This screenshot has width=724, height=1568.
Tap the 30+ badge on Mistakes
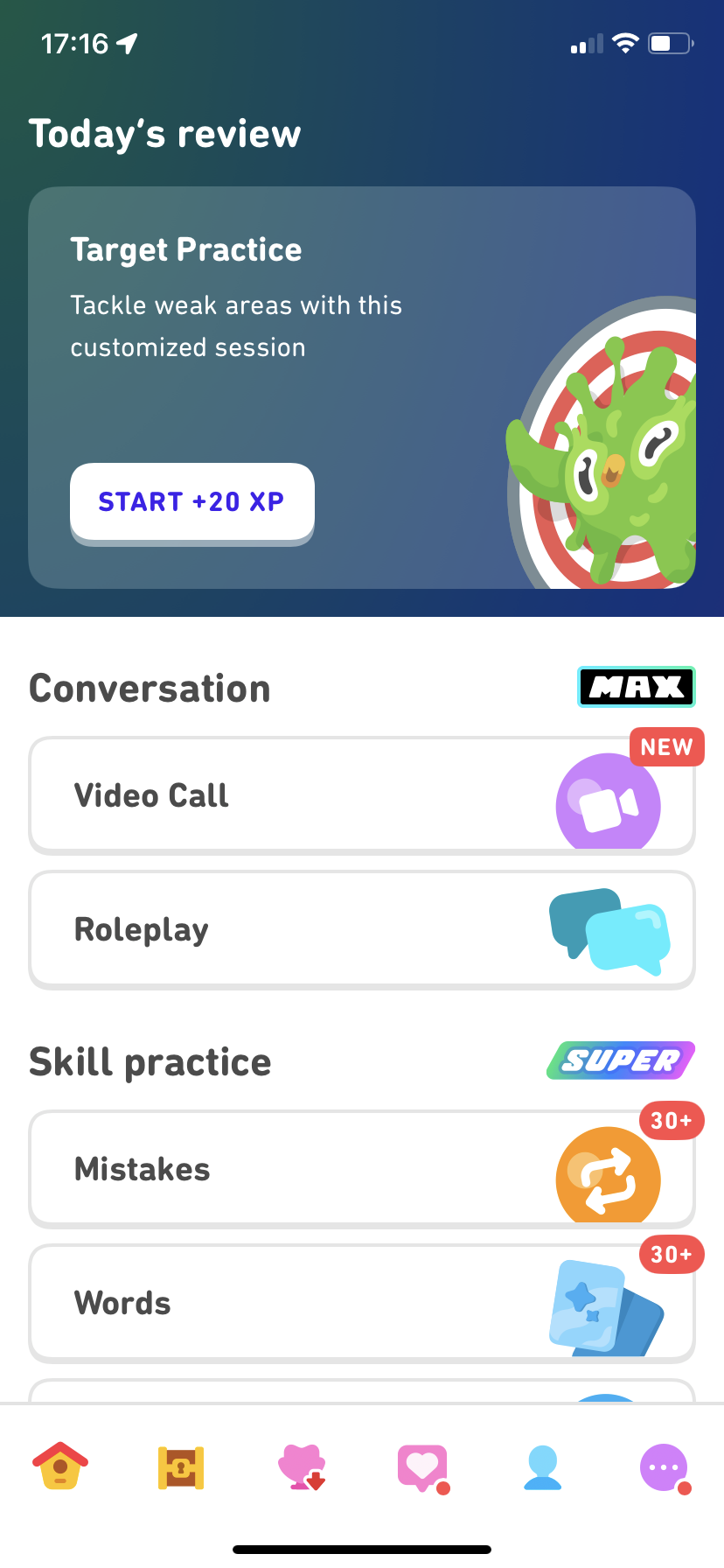coord(671,1121)
